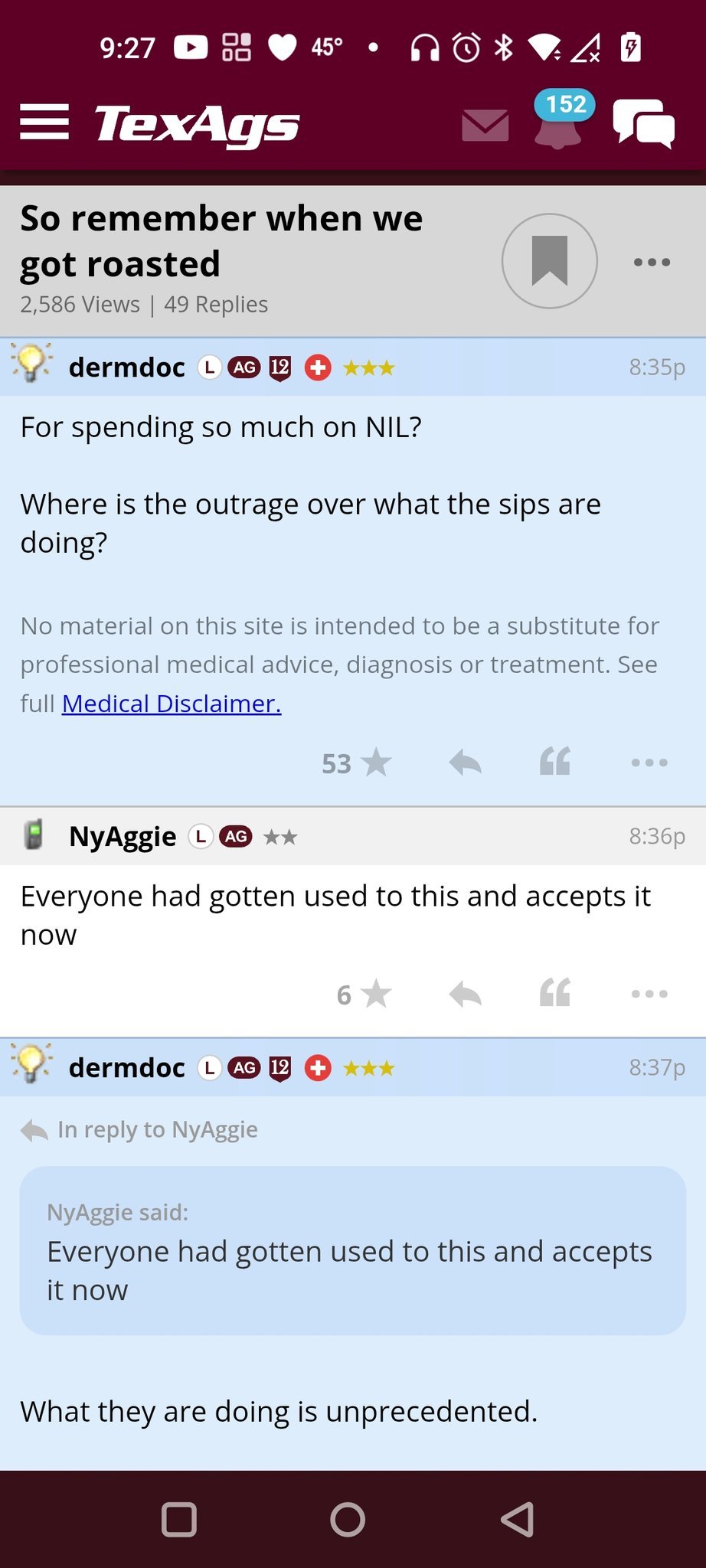This screenshot has height=1568, width=706.
Task: Go to the device home screen
Action: click(348, 1519)
